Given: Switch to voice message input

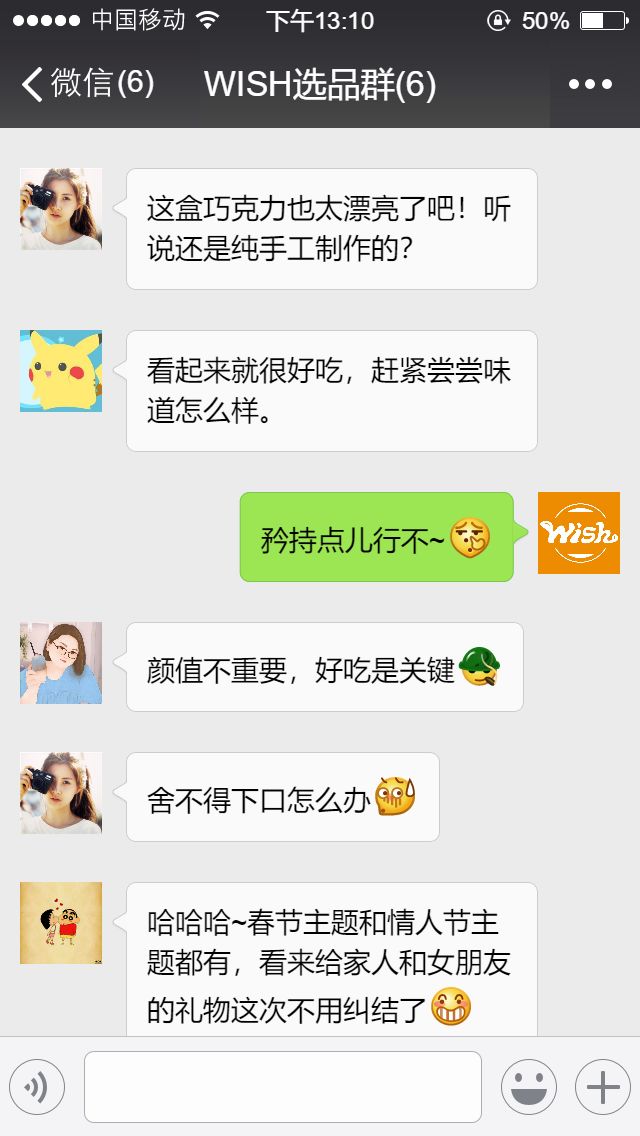Looking at the screenshot, I should point(37,1087).
